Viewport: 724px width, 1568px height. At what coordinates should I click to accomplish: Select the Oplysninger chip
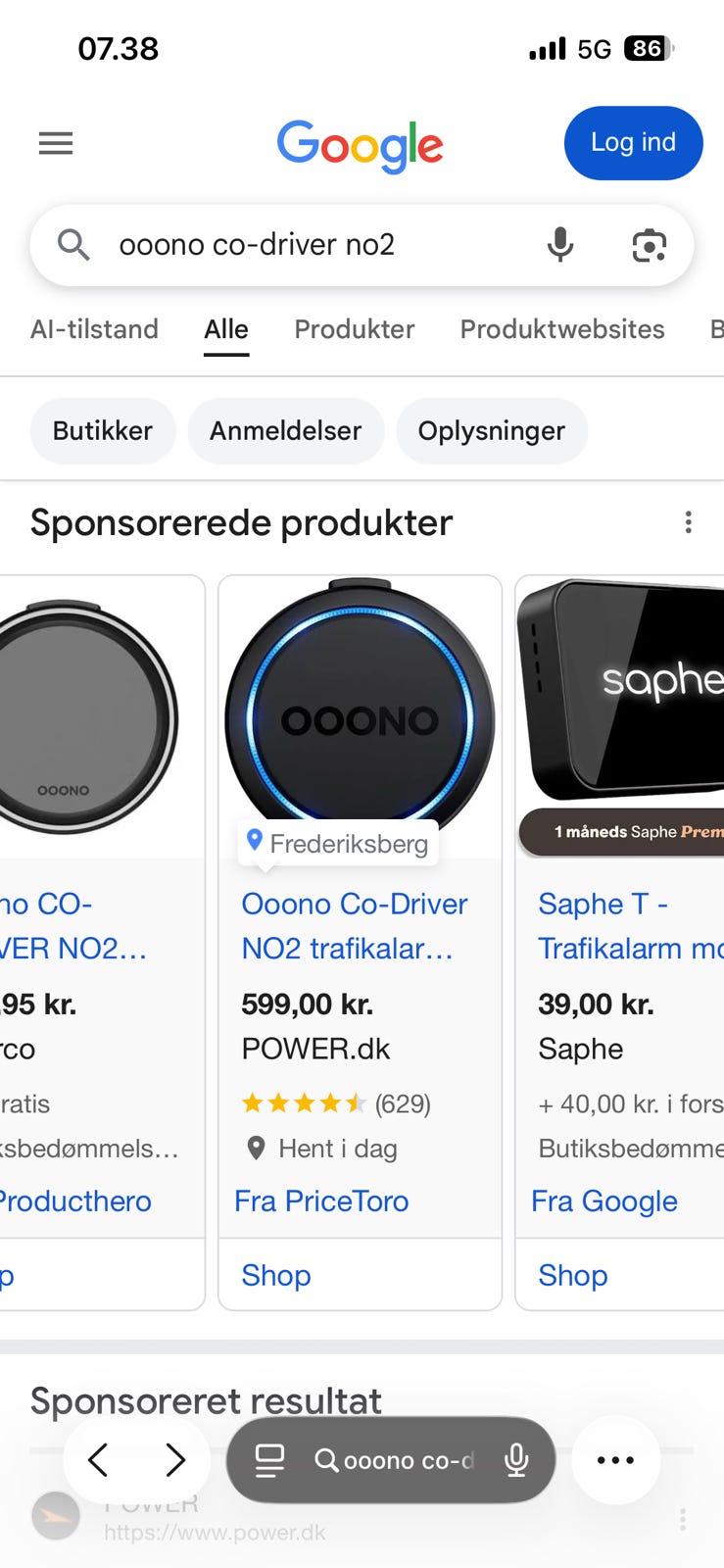(492, 431)
